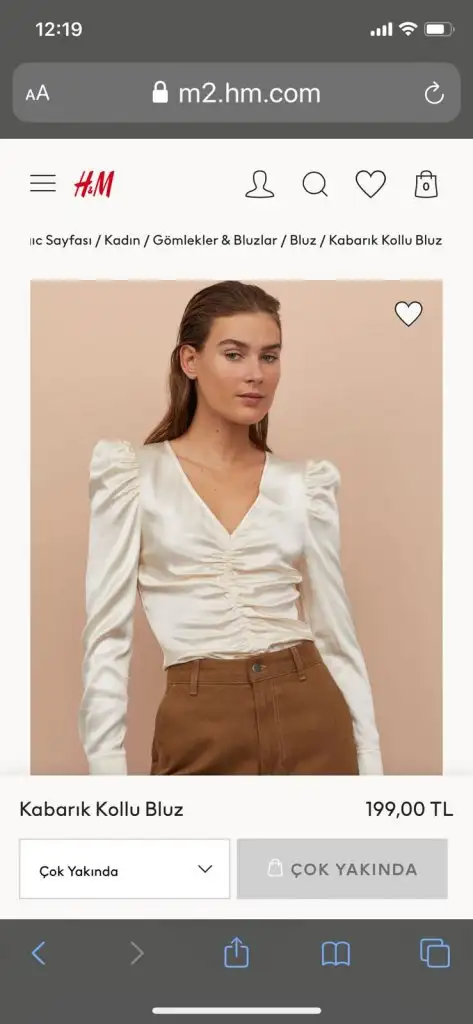Open the favorites heart in header
The image size is (473, 1024).
tap(370, 184)
